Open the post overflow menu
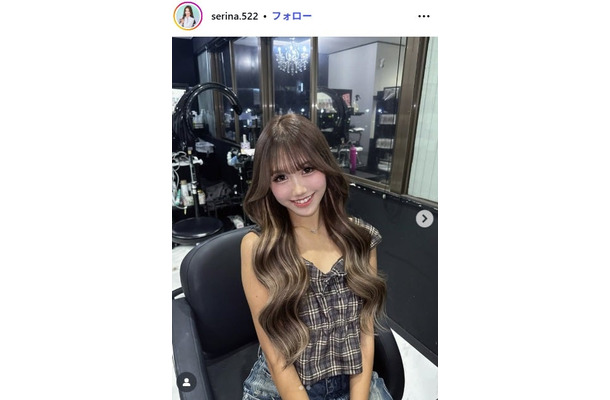This screenshot has height=400, width=610. pos(423,16)
